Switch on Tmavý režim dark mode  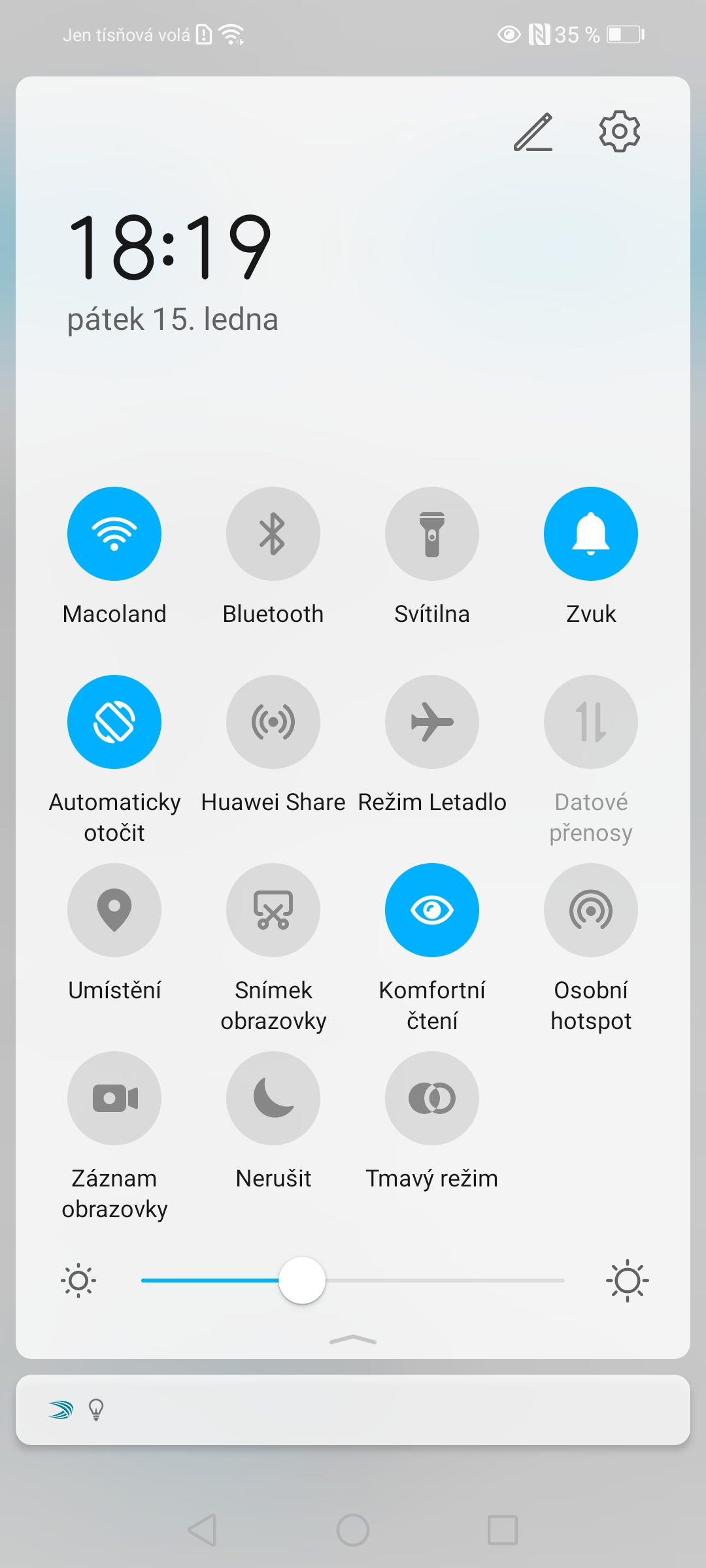(x=432, y=1098)
